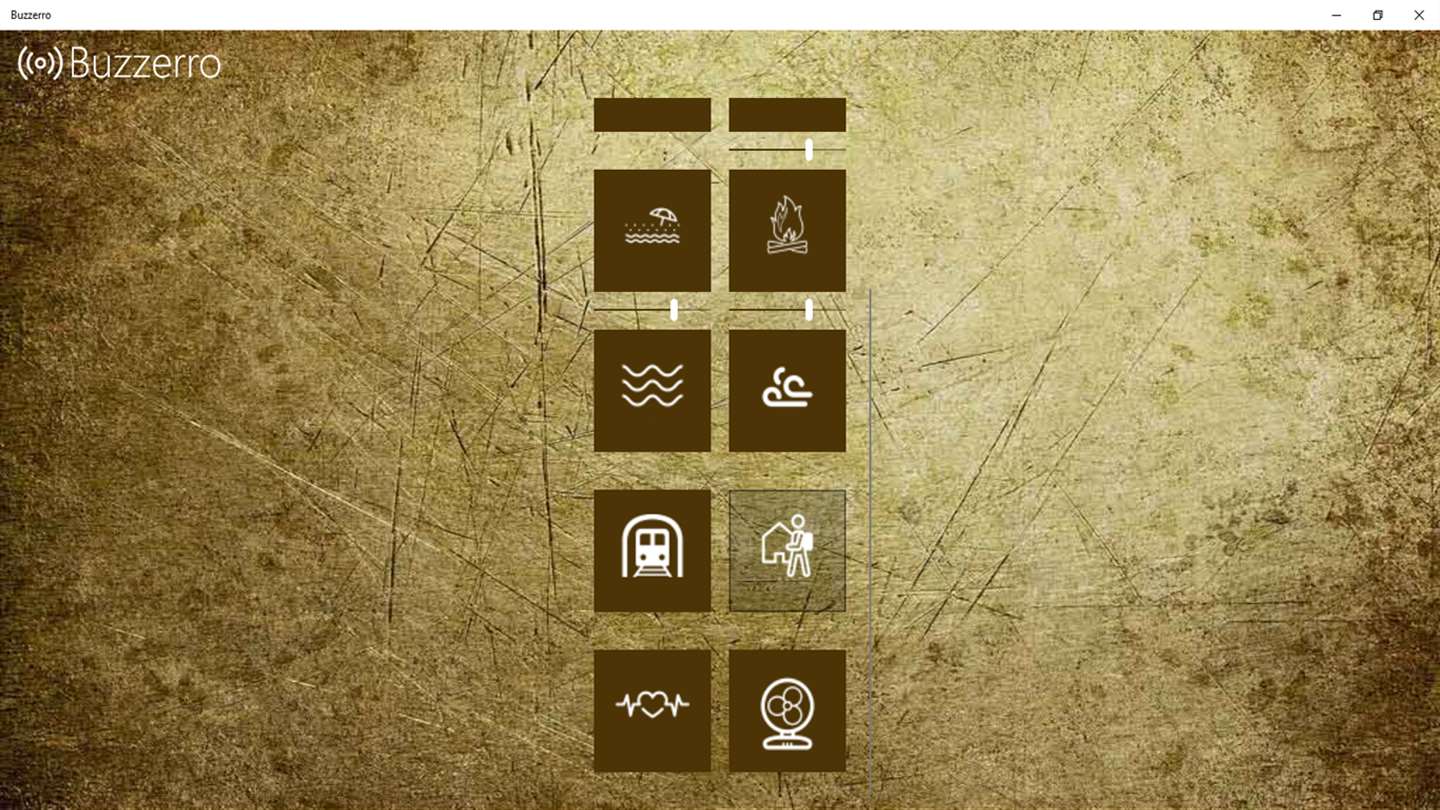Close the Buzzerro window
Viewport: 1440px width, 810px height.
pos(1418,15)
